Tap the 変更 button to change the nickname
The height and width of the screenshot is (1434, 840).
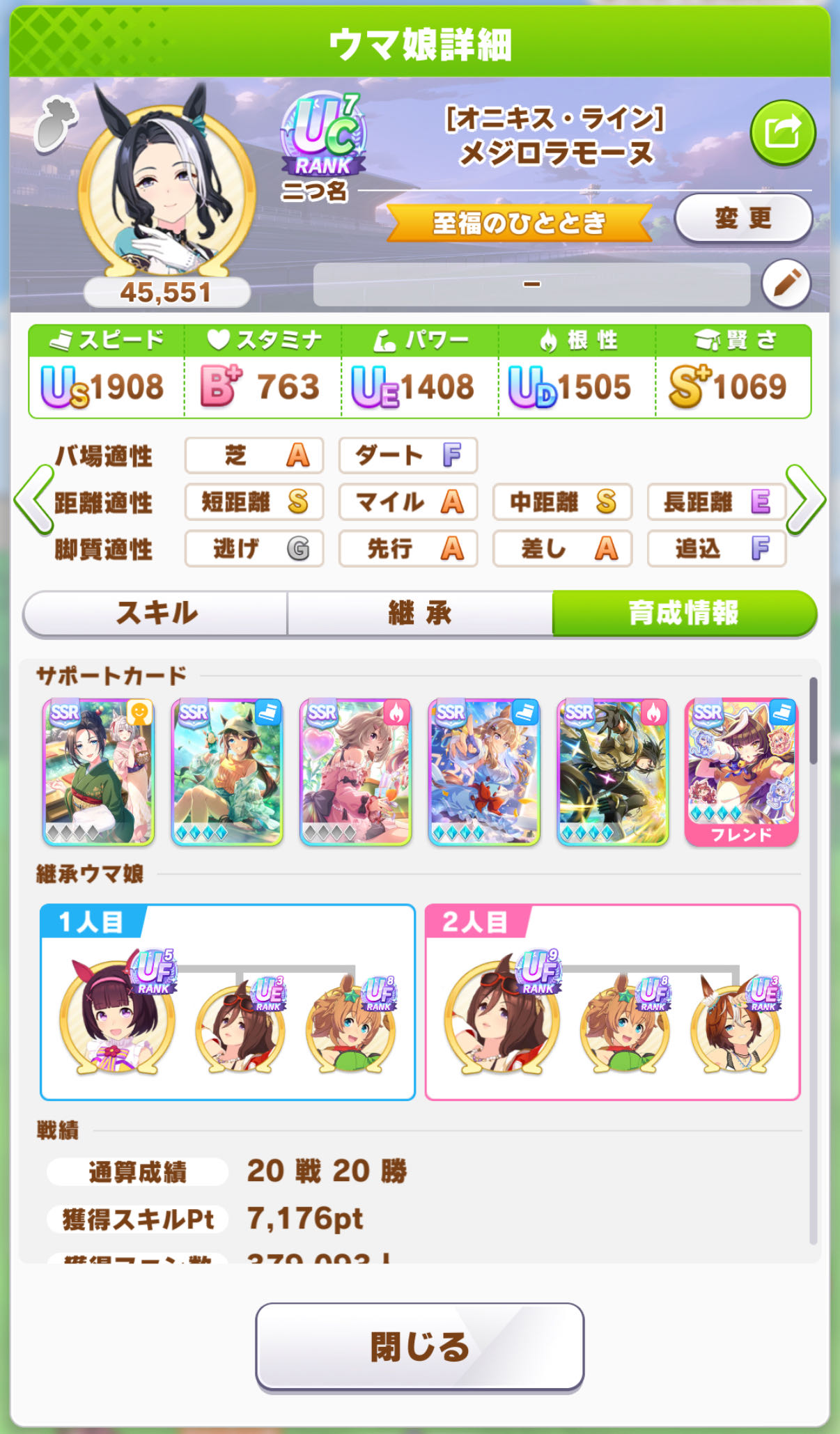pos(743,218)
